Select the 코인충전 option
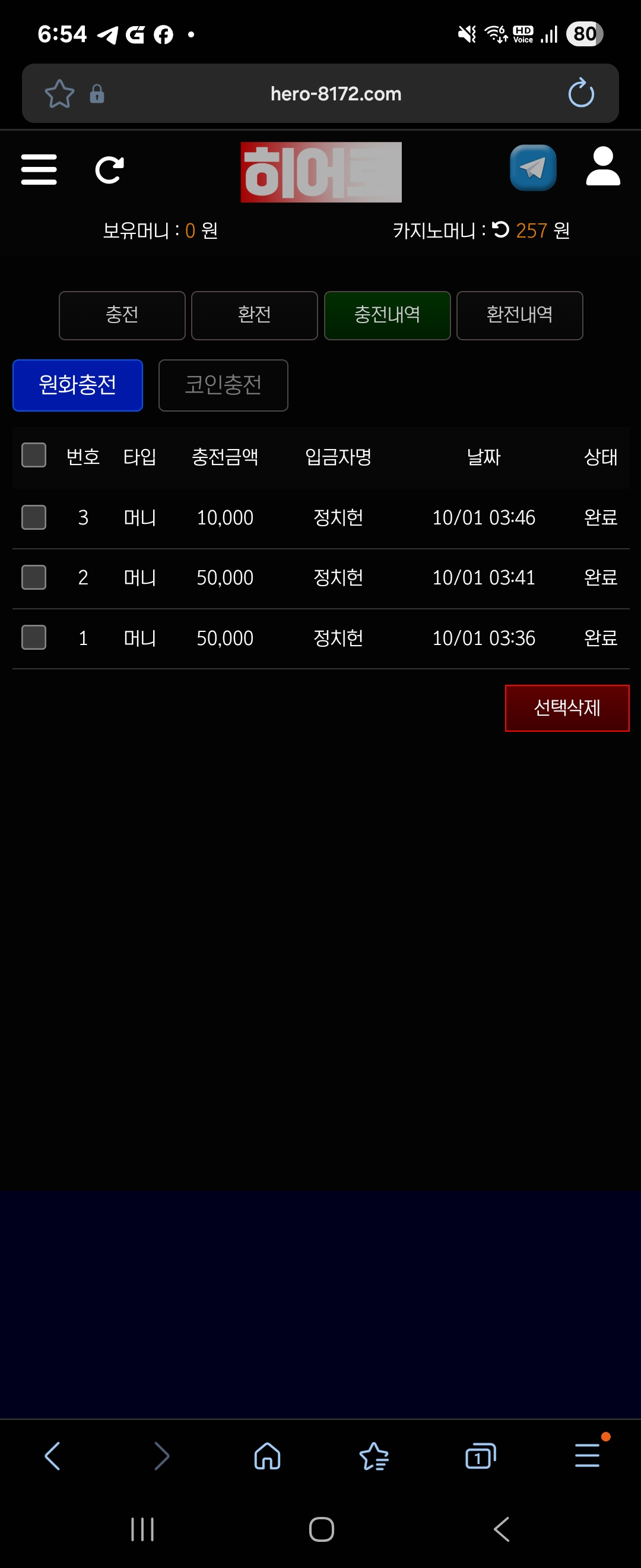 click(223, 385)
